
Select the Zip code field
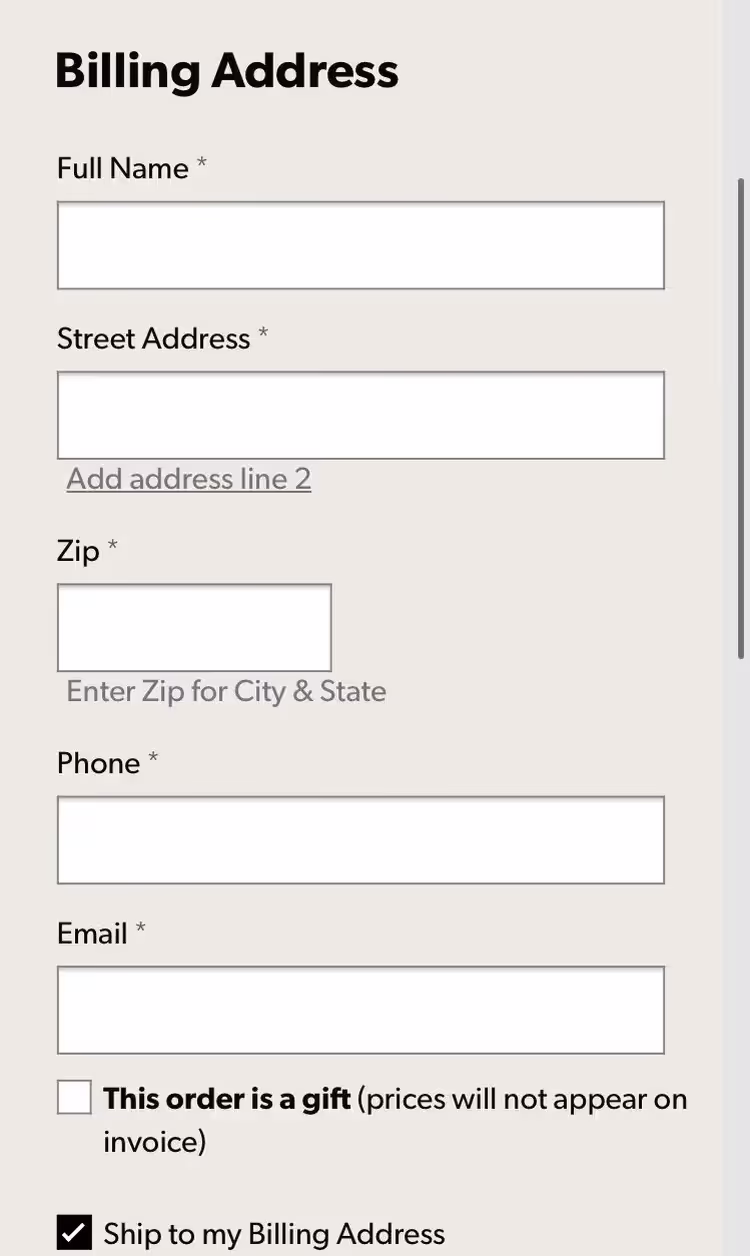194,628
